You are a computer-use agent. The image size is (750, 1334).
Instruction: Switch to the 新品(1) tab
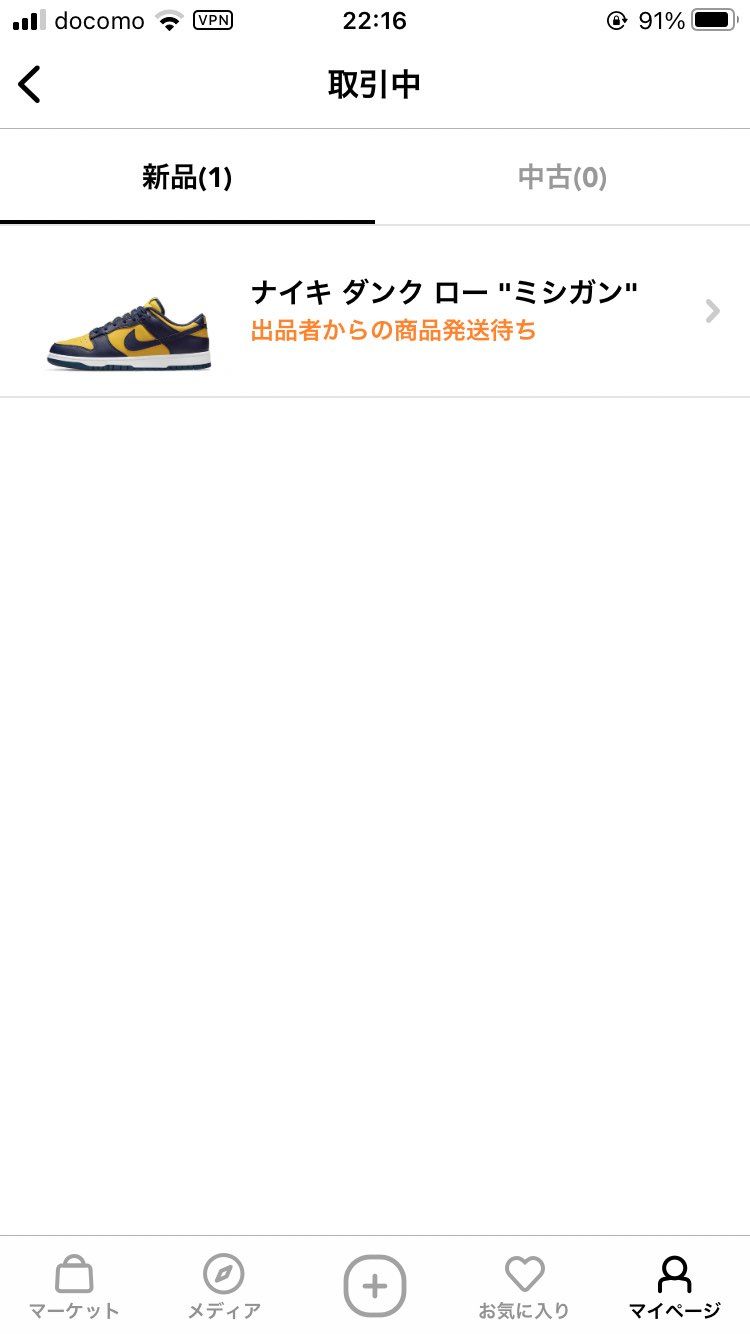click(x=187, y=177)
